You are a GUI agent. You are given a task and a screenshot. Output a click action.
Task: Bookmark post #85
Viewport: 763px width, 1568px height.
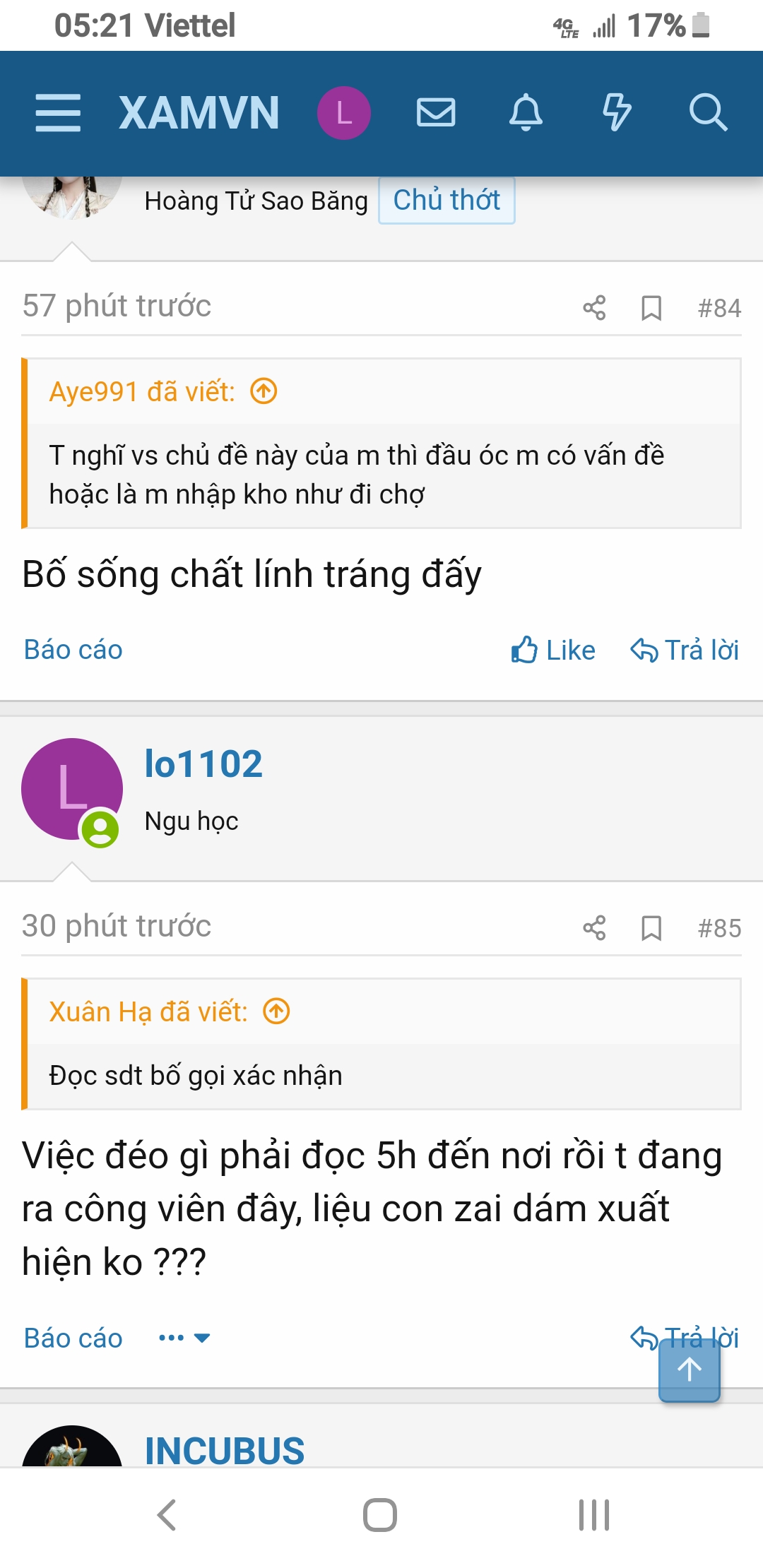pos(651,928)
